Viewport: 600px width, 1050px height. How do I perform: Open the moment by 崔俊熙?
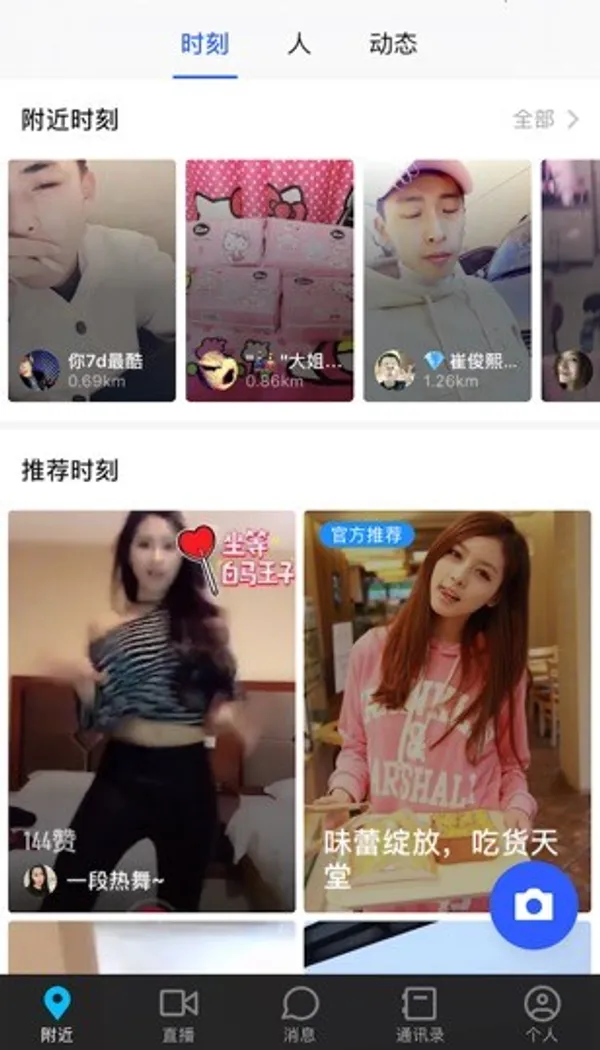coord(446,280)
